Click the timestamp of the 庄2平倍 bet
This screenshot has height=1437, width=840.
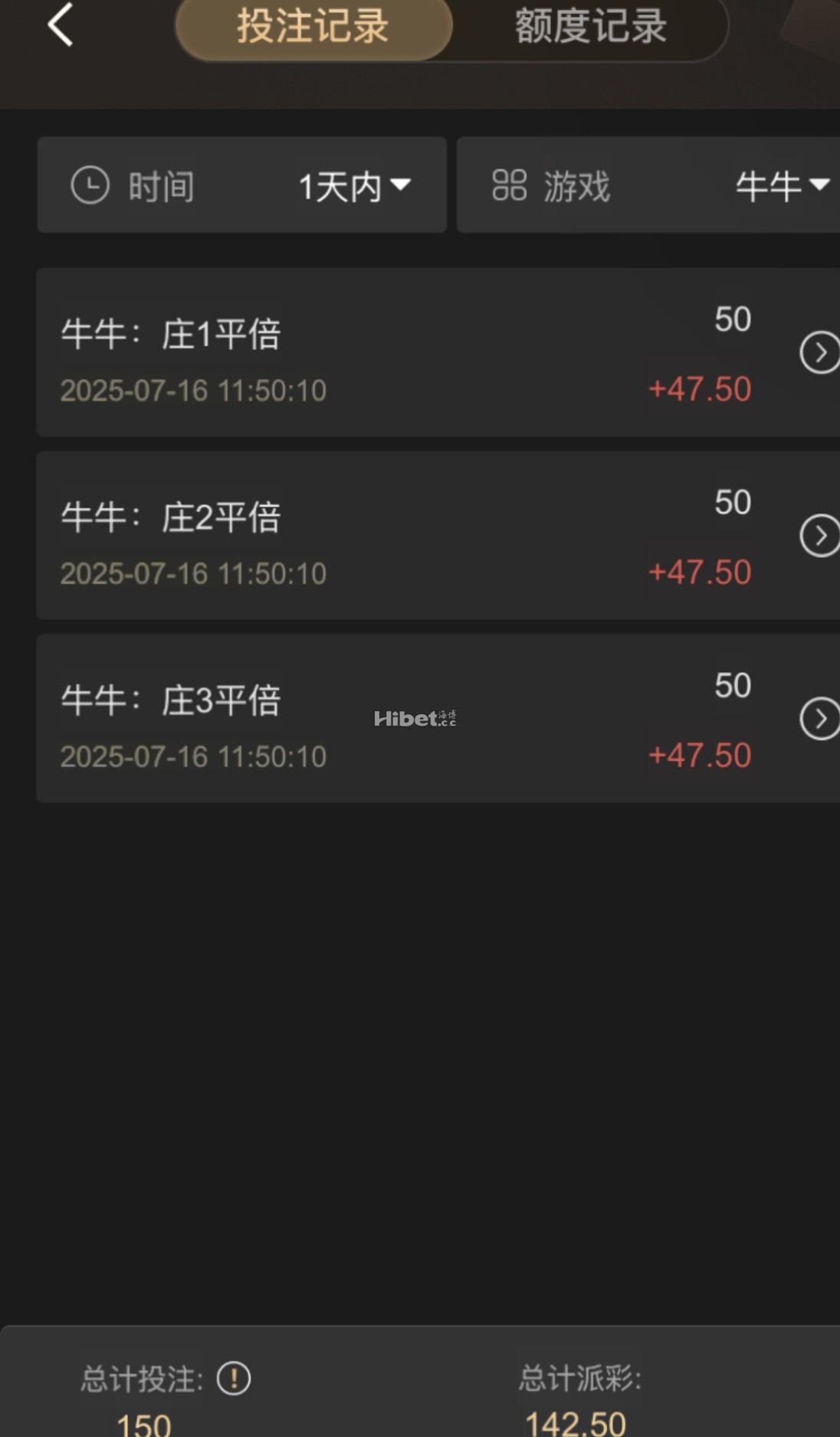(x=193, y=573)
